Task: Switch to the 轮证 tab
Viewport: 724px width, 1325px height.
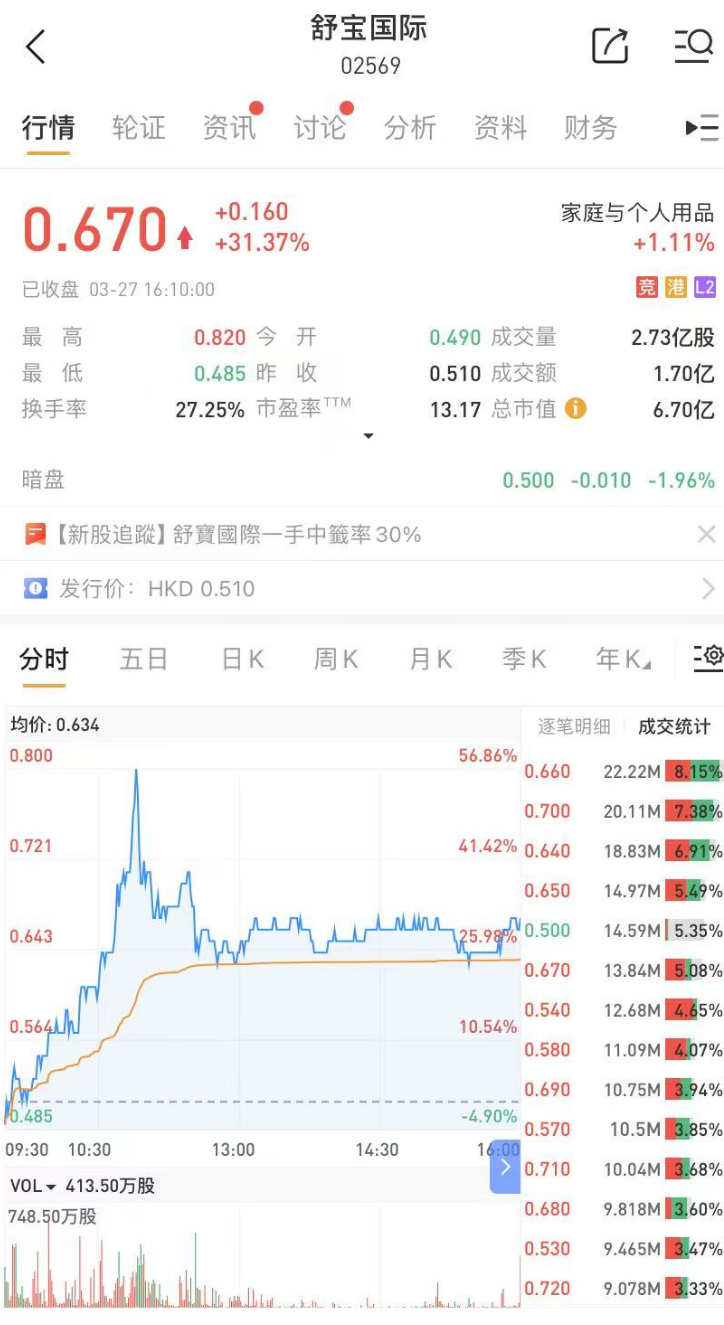Action: (138, 128)
